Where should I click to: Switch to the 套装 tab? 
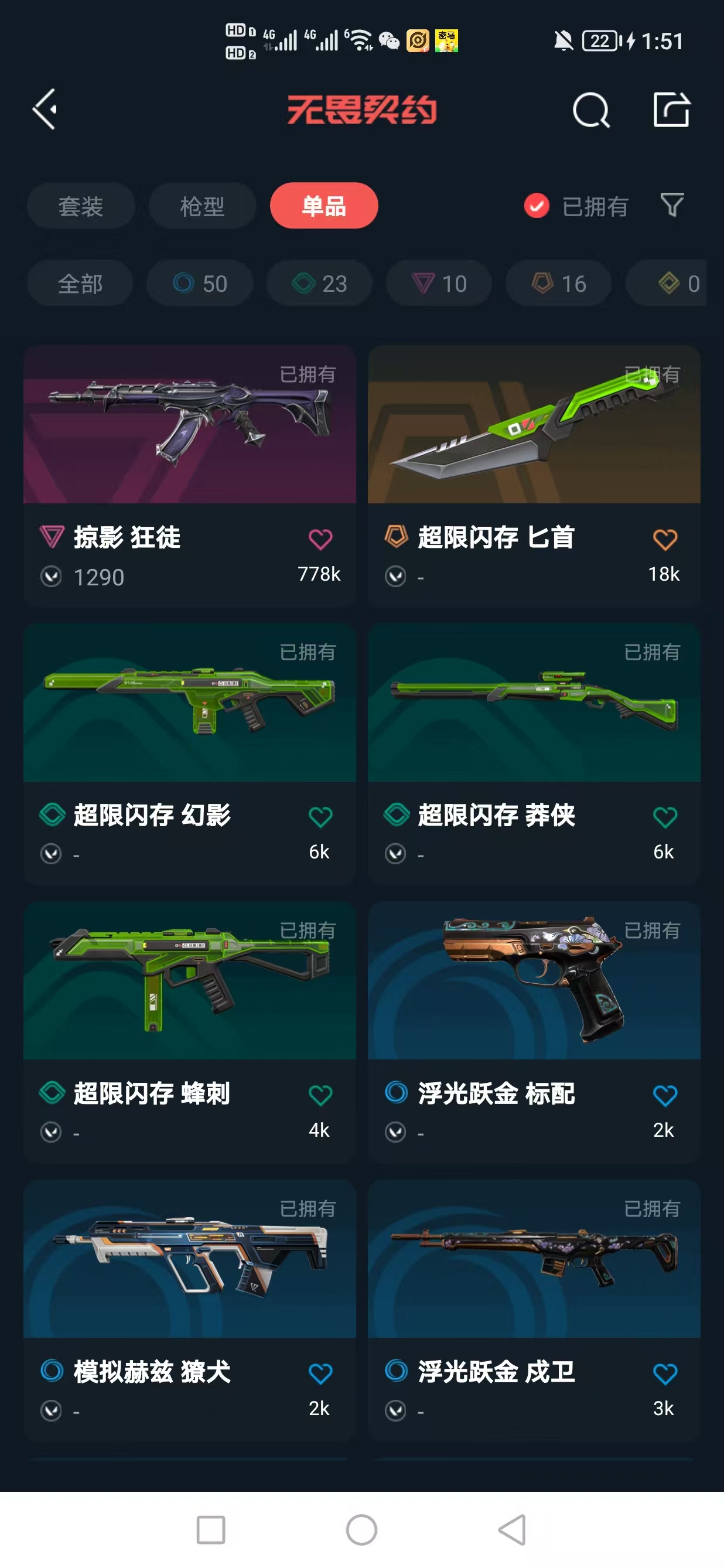coord(80,206)
